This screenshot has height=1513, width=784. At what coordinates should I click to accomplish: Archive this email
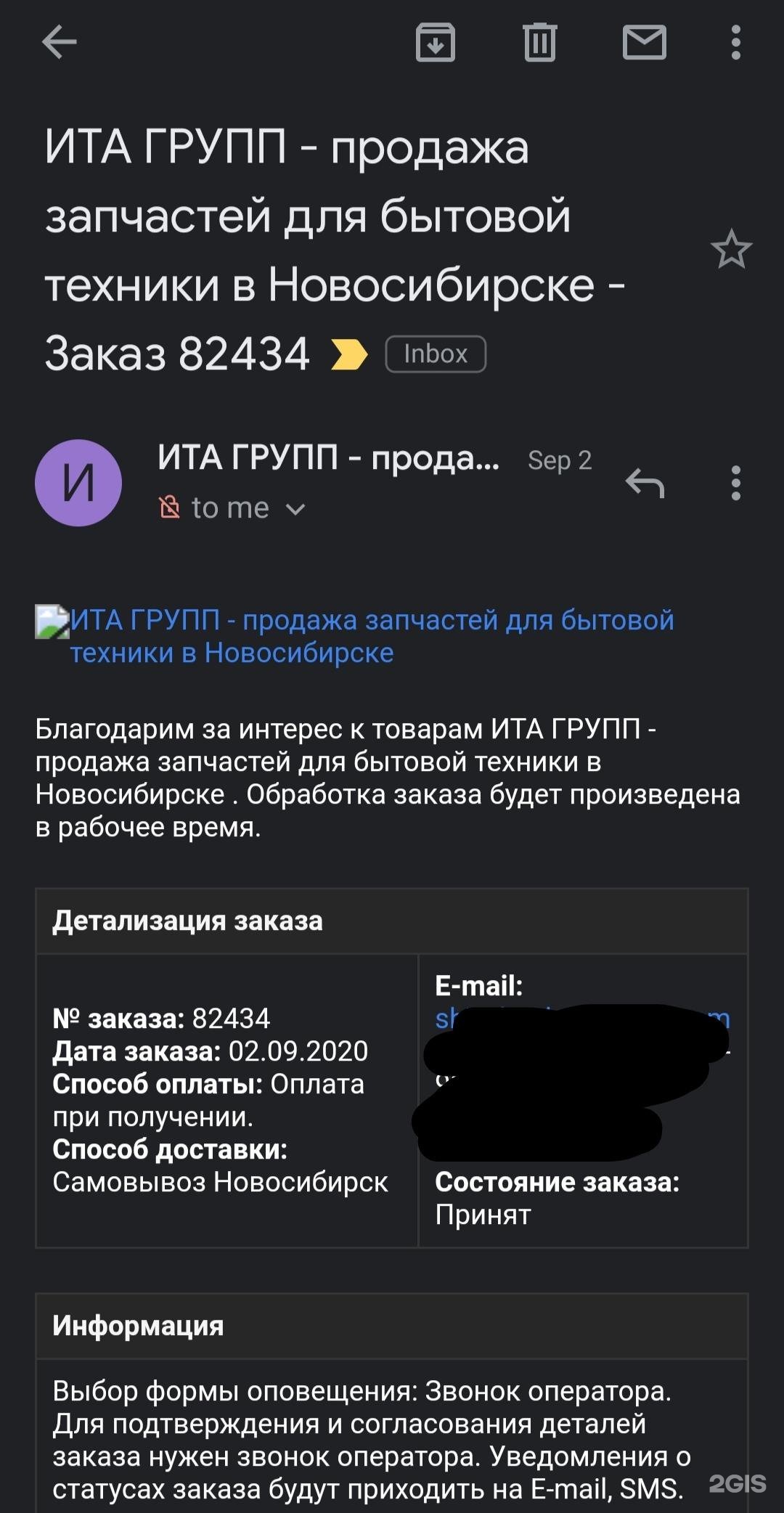435,42
